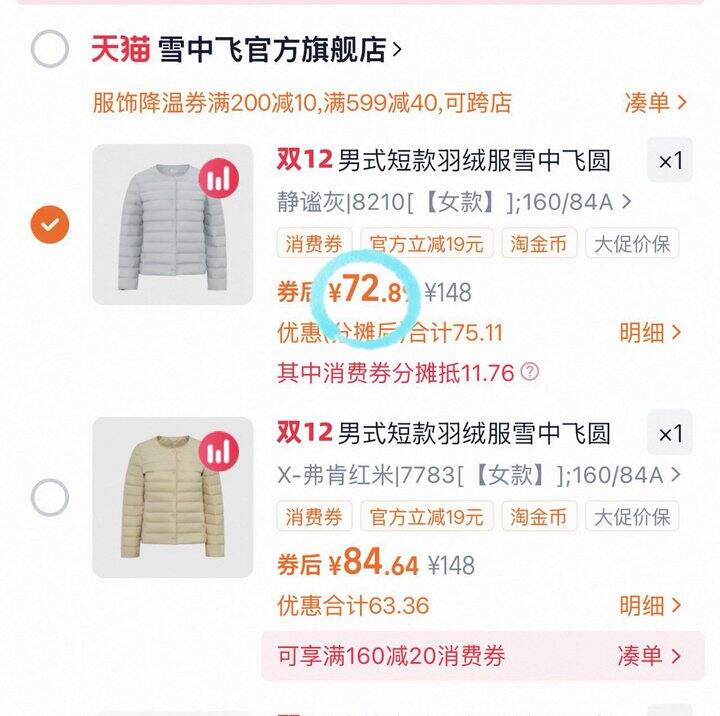The width and height of the screenshot is (720, 716).
Task: Open the help icon next to 消费券分摊抵11.76
Action: [531, 373]
